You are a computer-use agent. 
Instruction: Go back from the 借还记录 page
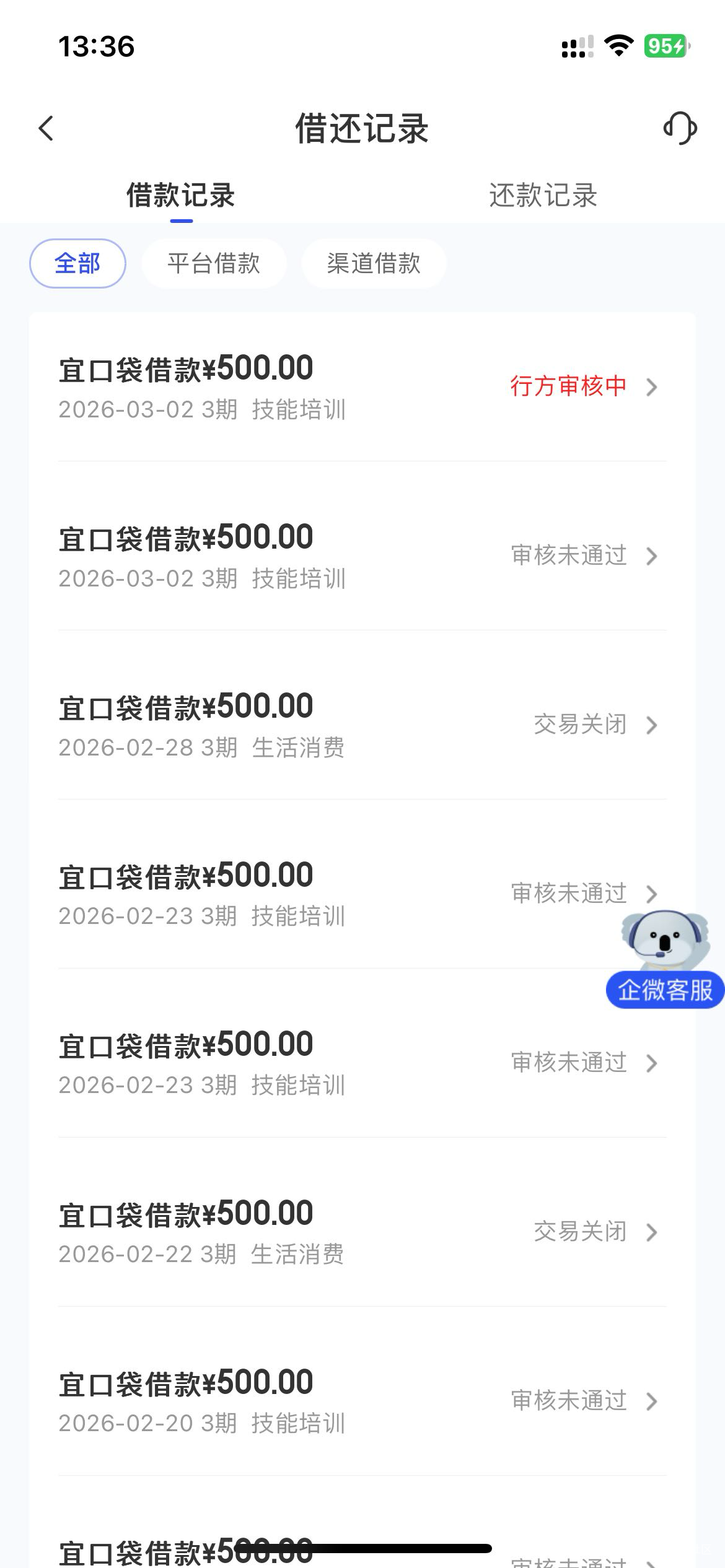point(46,129)
